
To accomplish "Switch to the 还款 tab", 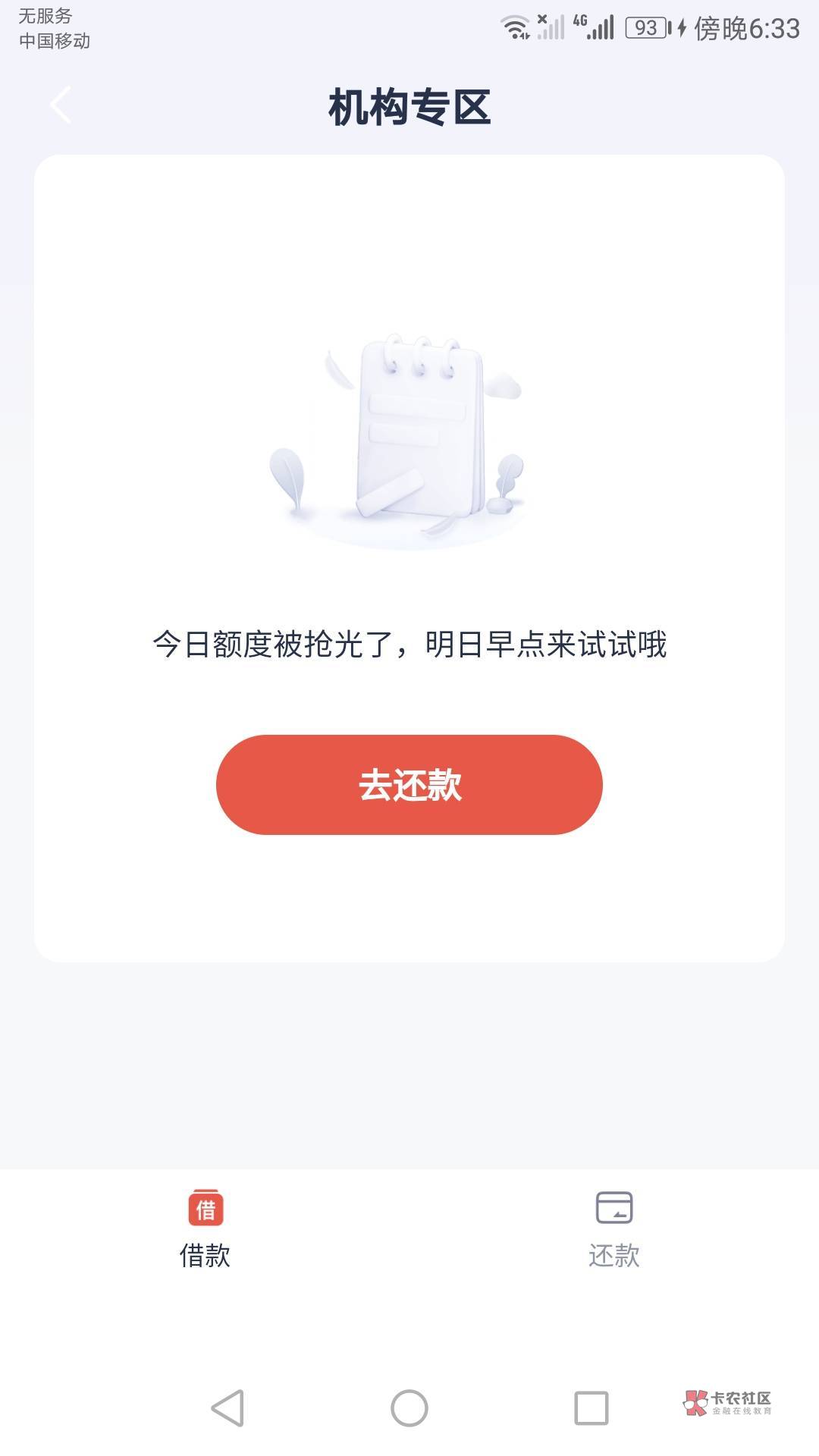I will 614,1228.
